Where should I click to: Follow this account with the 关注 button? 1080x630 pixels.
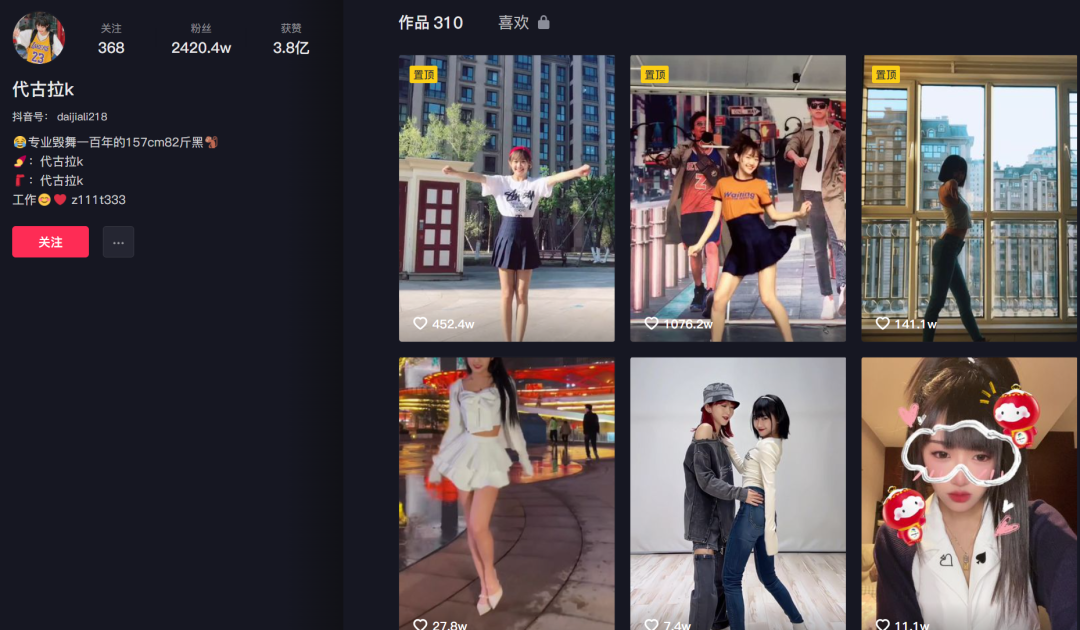point(50,242)
